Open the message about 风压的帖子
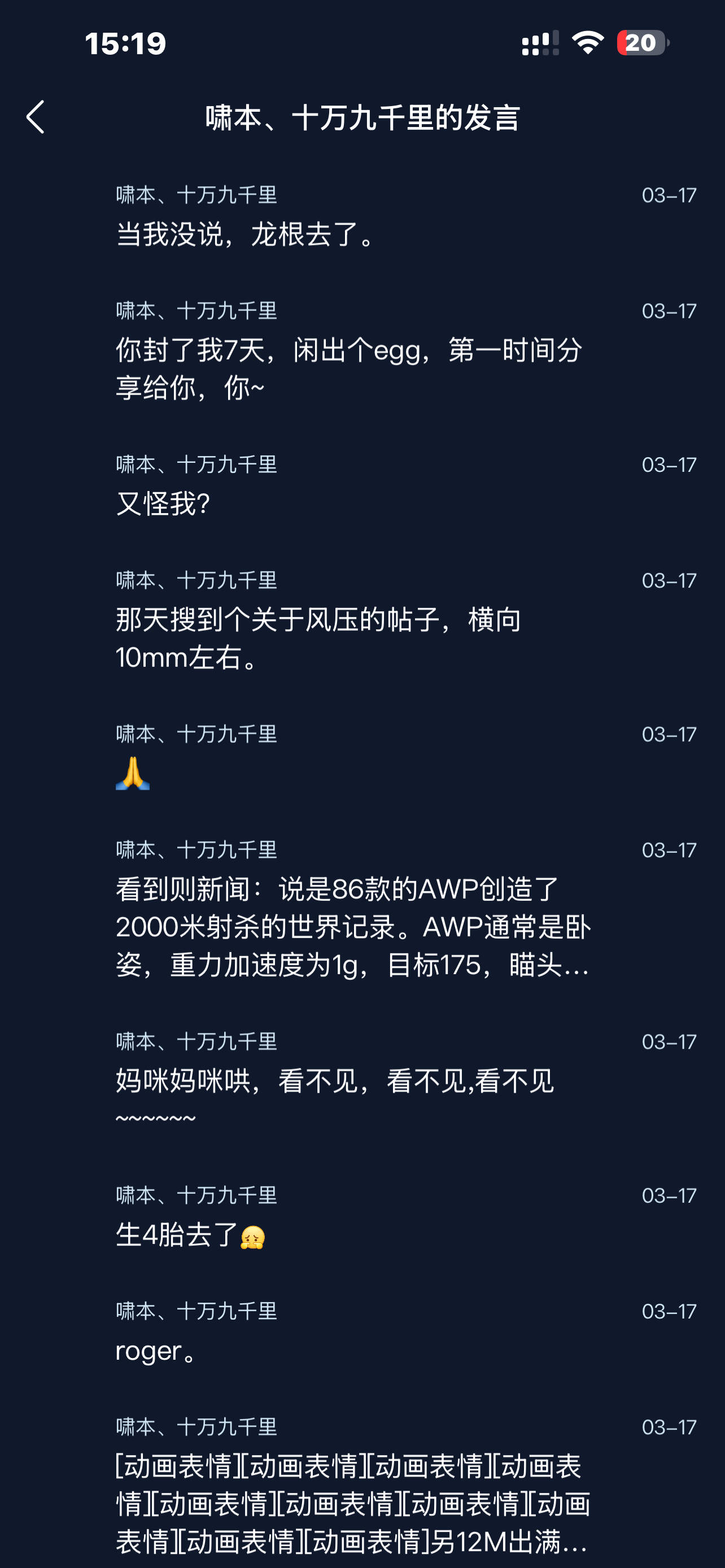This screenshot has width=725, height=1568. coord(318,638)
